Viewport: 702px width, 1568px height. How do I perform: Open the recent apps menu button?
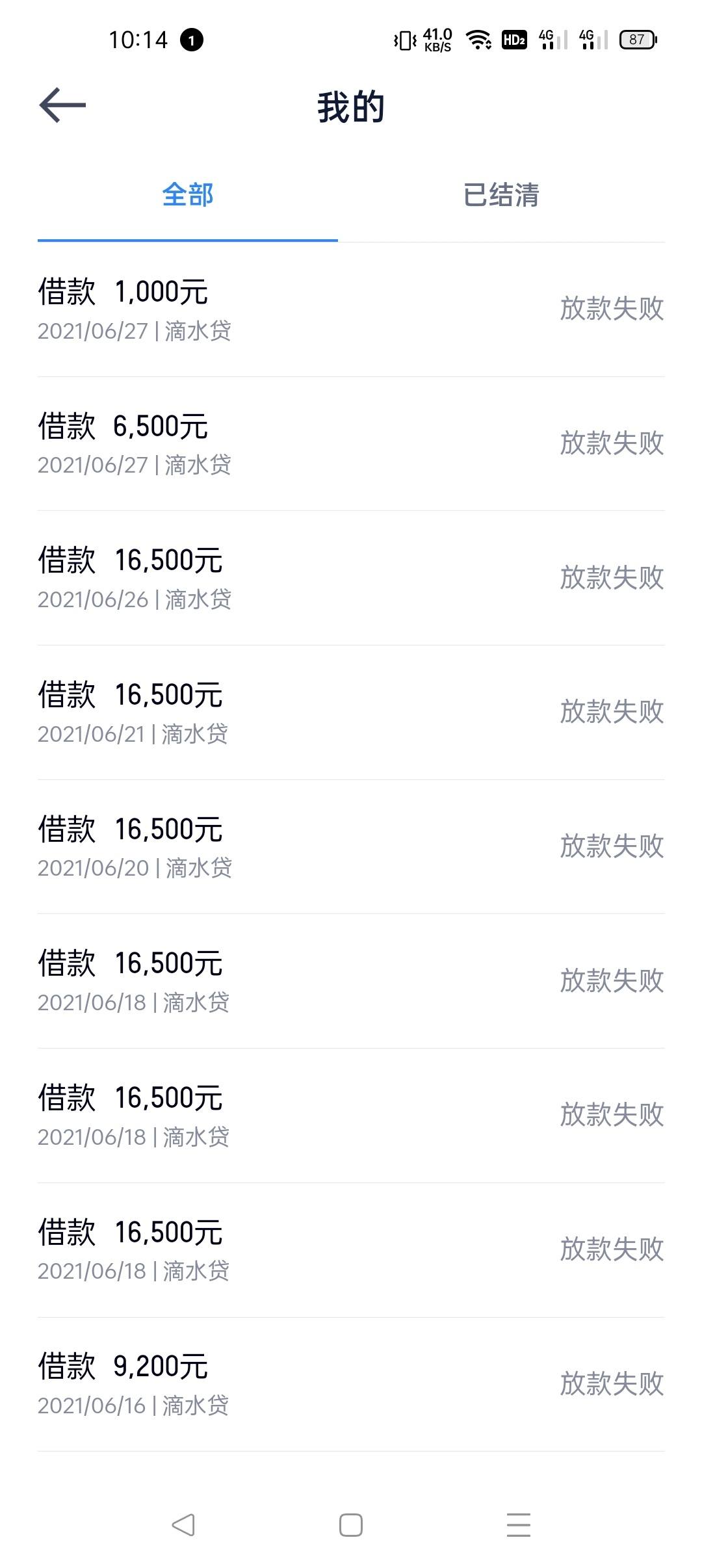click(519, 1525)
